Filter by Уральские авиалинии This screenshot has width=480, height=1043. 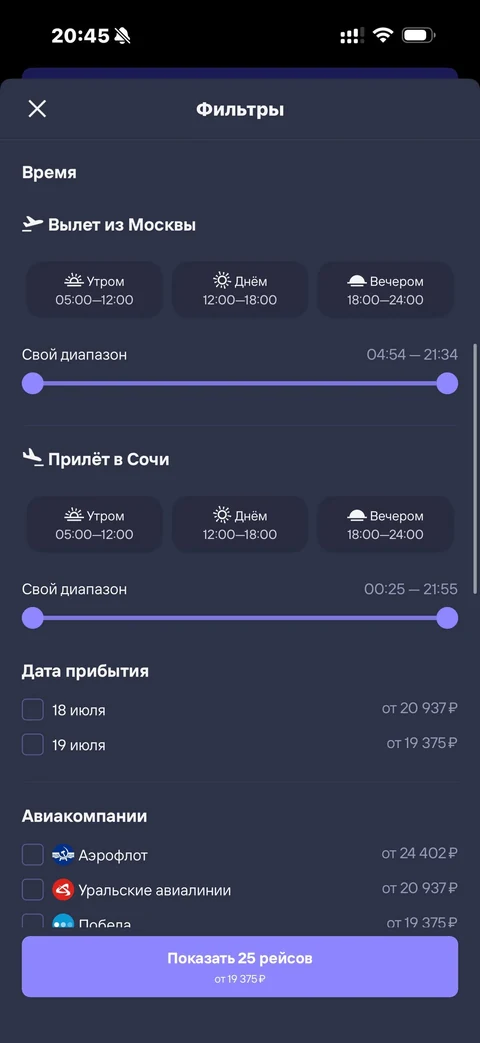33,889
